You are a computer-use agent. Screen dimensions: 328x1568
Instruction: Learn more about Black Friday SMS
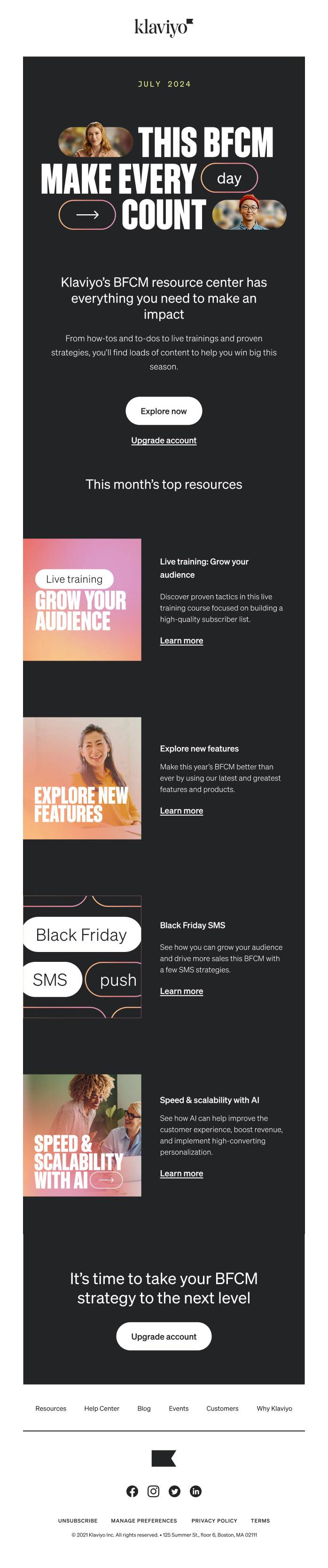tap(181, 991)
